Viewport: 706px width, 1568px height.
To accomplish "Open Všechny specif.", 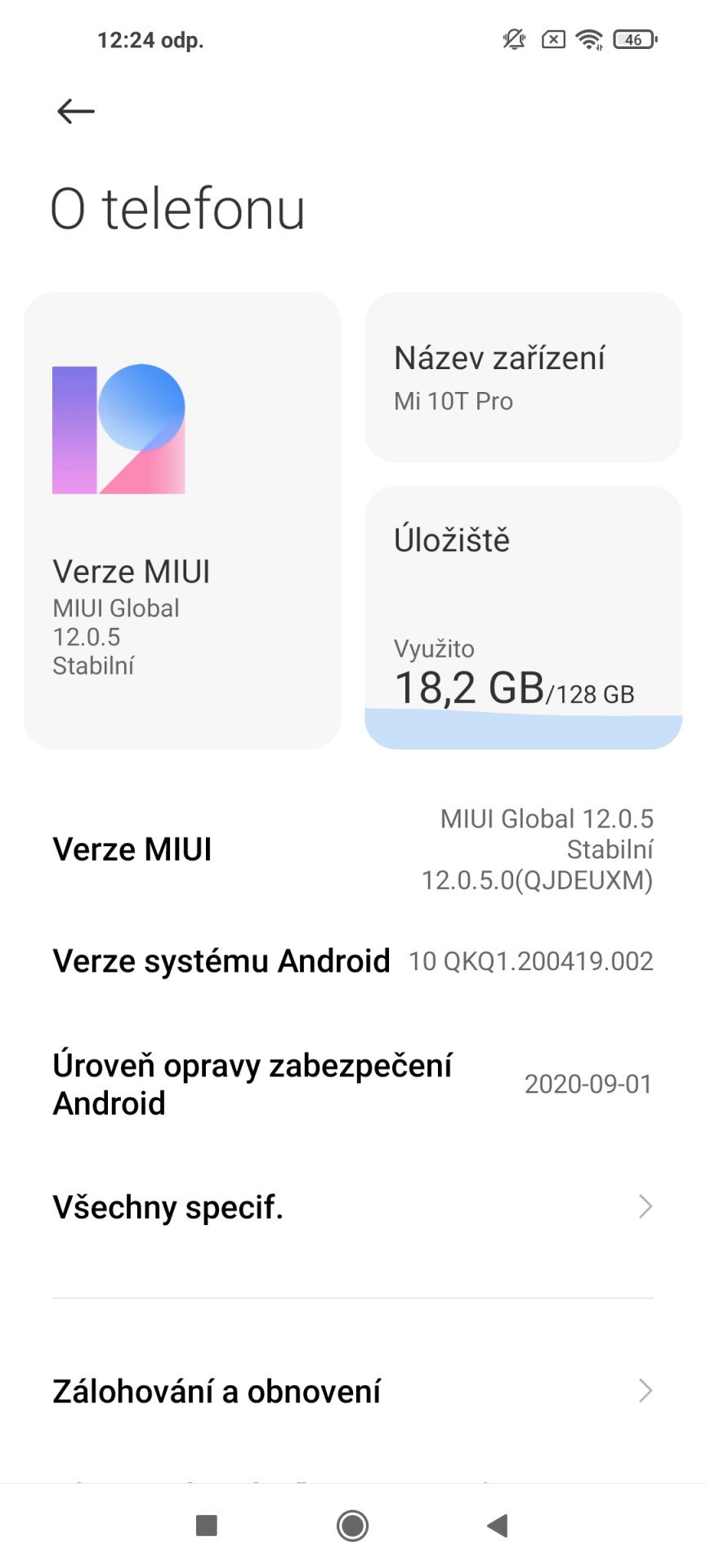I will (353, 1206).
